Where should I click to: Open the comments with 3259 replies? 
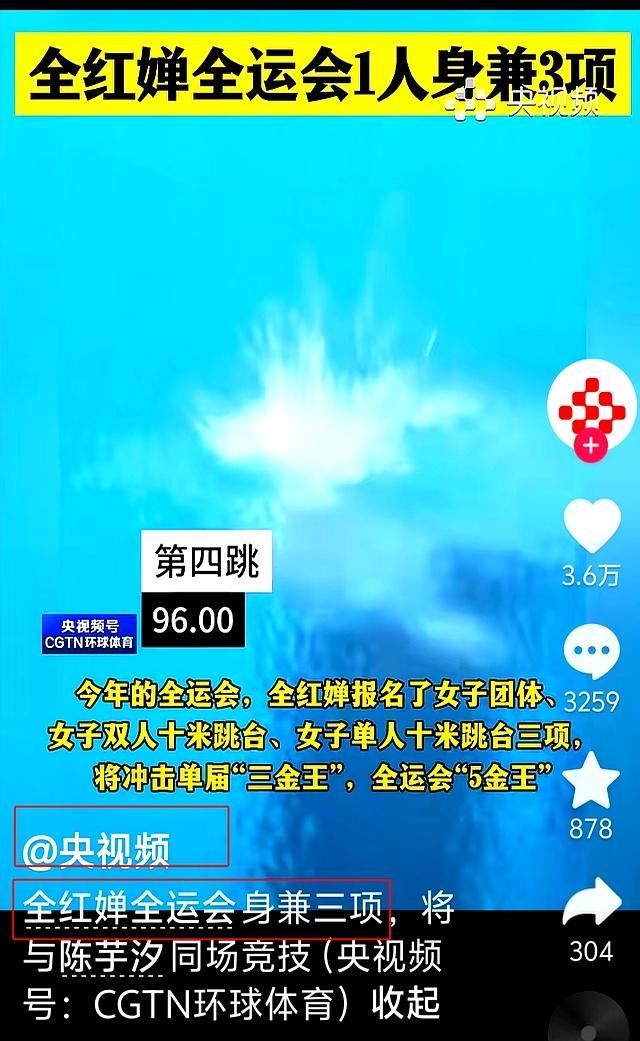click(x=592, y=651)
